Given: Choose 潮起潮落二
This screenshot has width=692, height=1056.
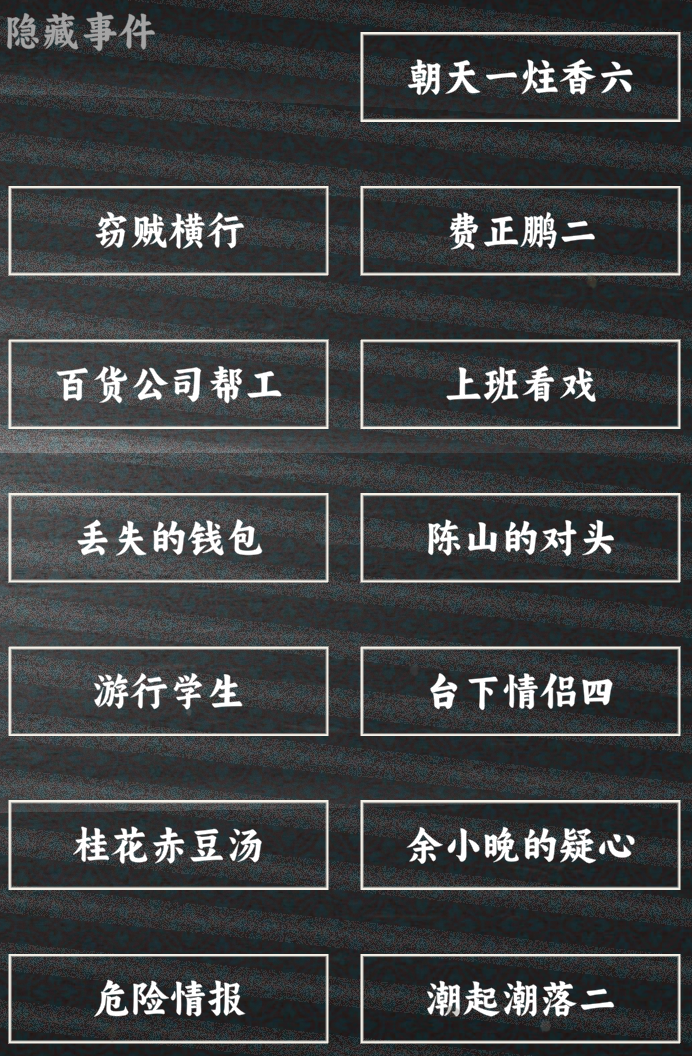Looking at the screenshot, I should tap(520, 998).
